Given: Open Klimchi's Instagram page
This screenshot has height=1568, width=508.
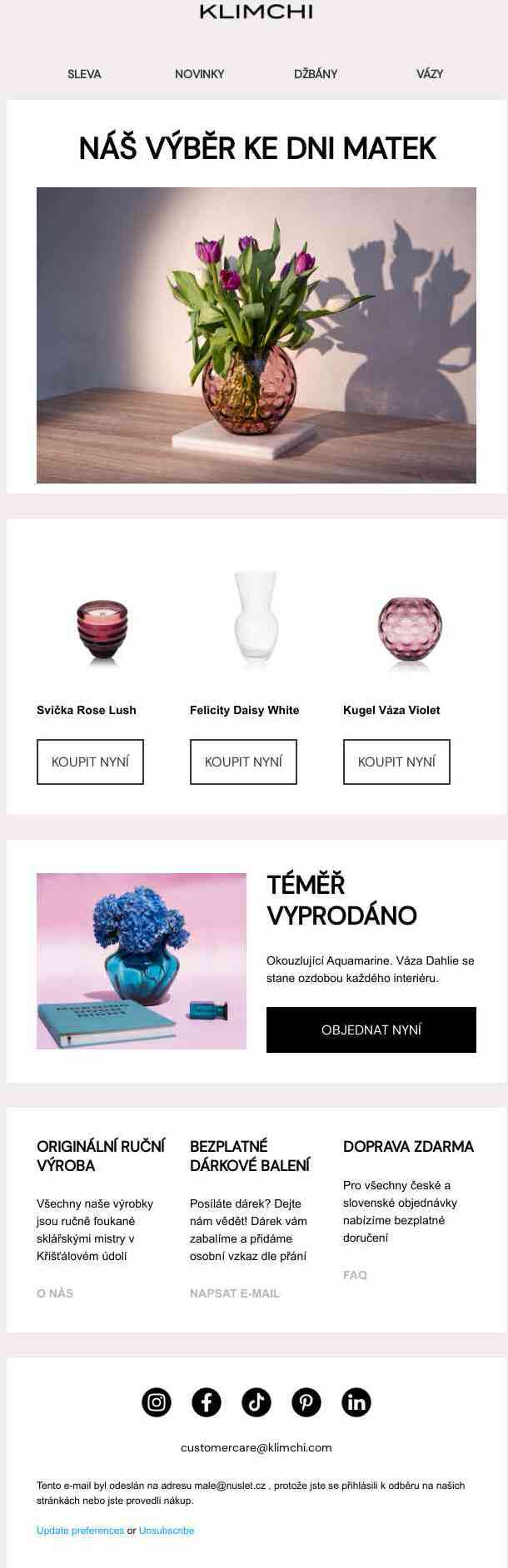Looking at the screenshot, I should tap(157, 1402).
